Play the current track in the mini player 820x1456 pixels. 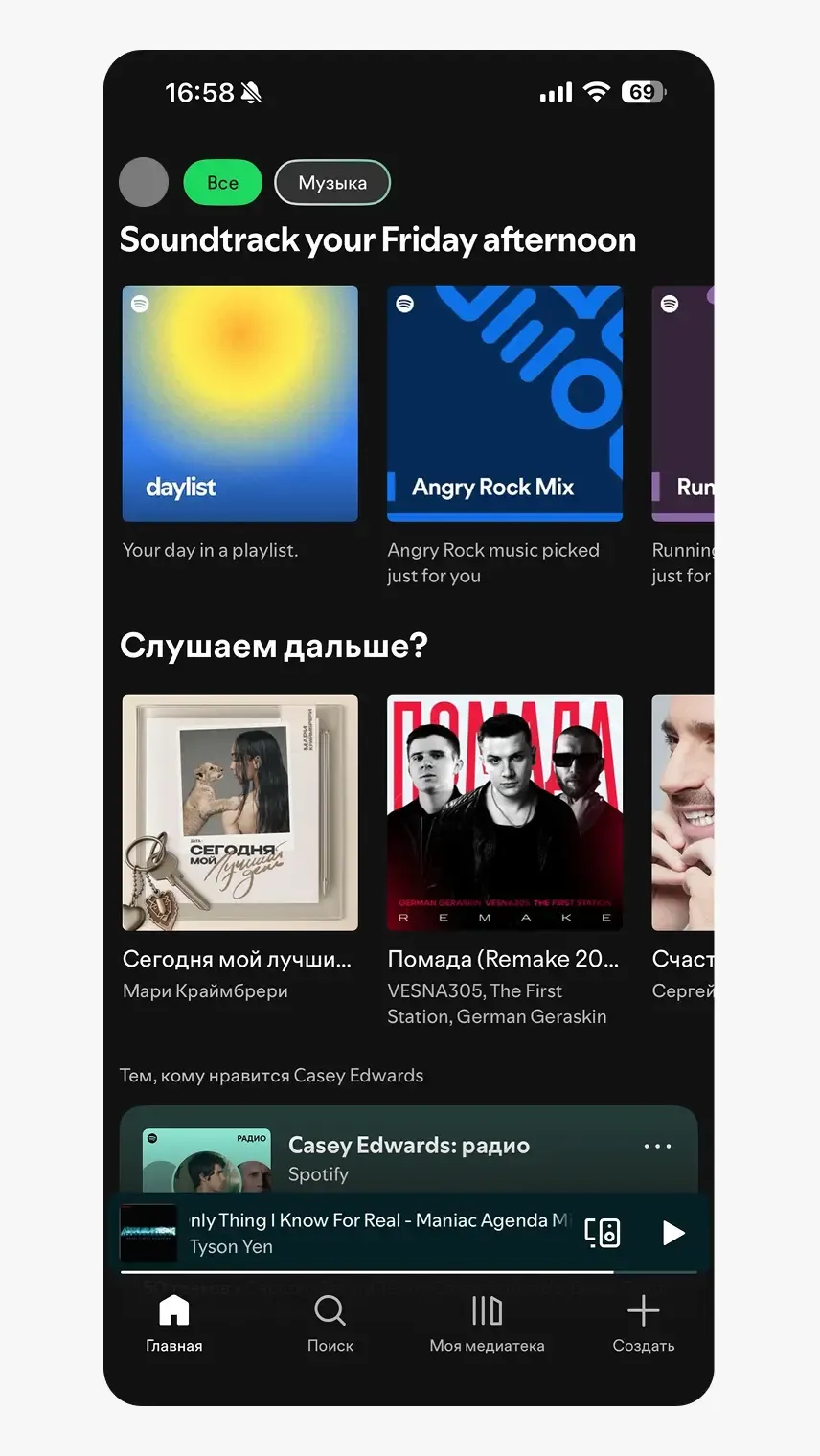click(672, 1234)
